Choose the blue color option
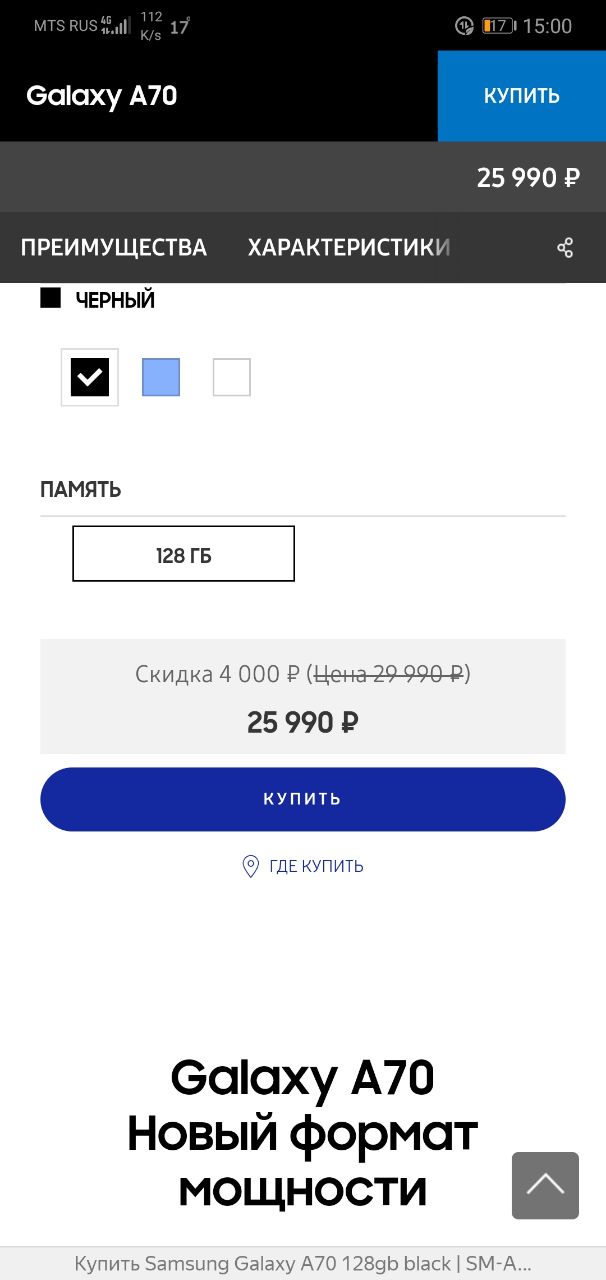This screenshot has height=1280, width=606. coord(161,377)
